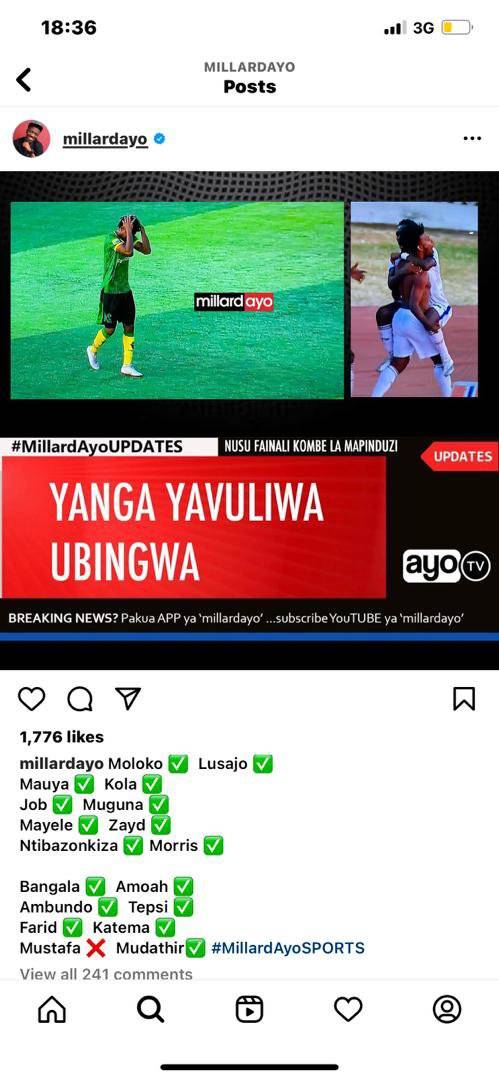Switch to the Search tab

150,1010
